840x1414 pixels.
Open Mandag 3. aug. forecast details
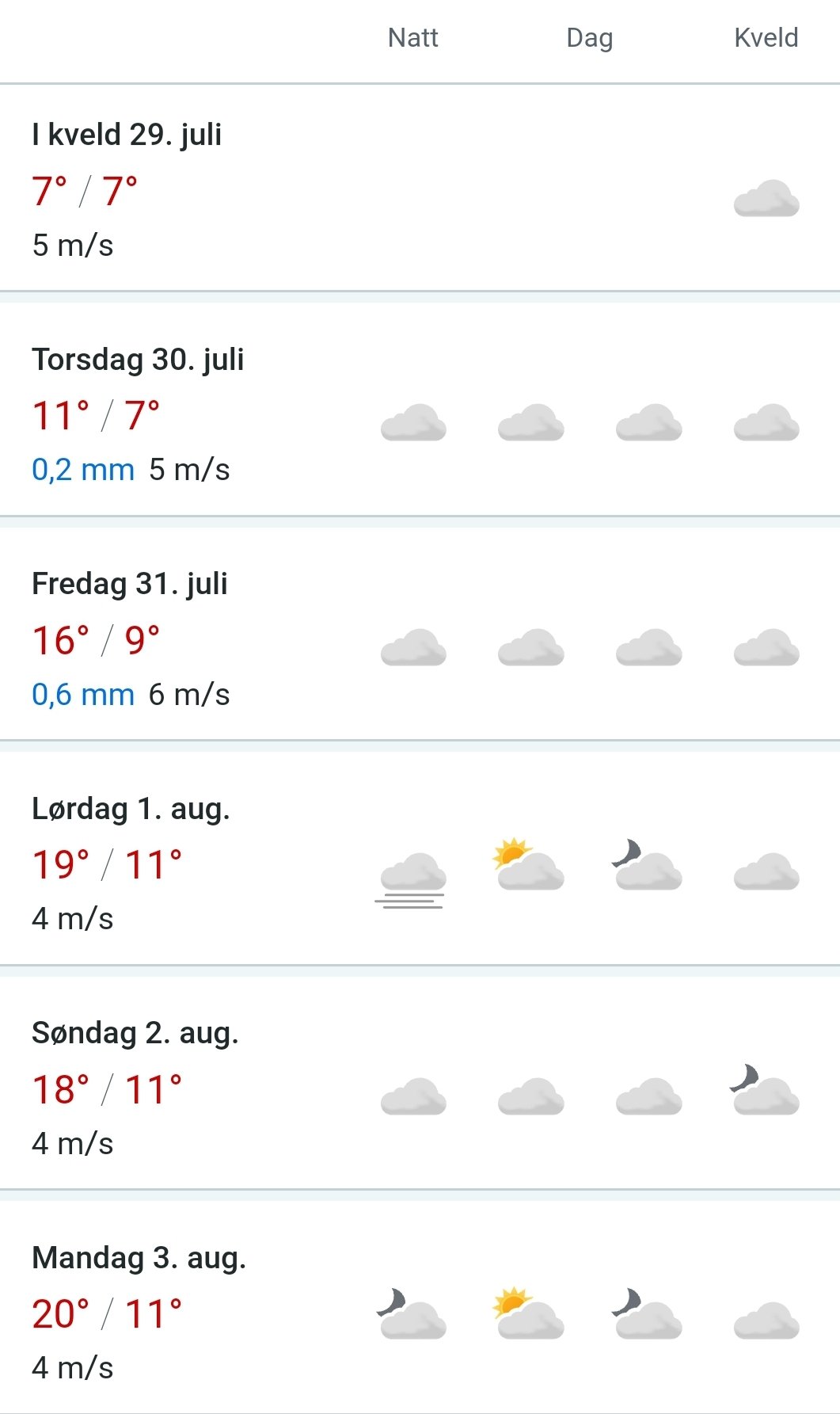(x=420, y=1308)
